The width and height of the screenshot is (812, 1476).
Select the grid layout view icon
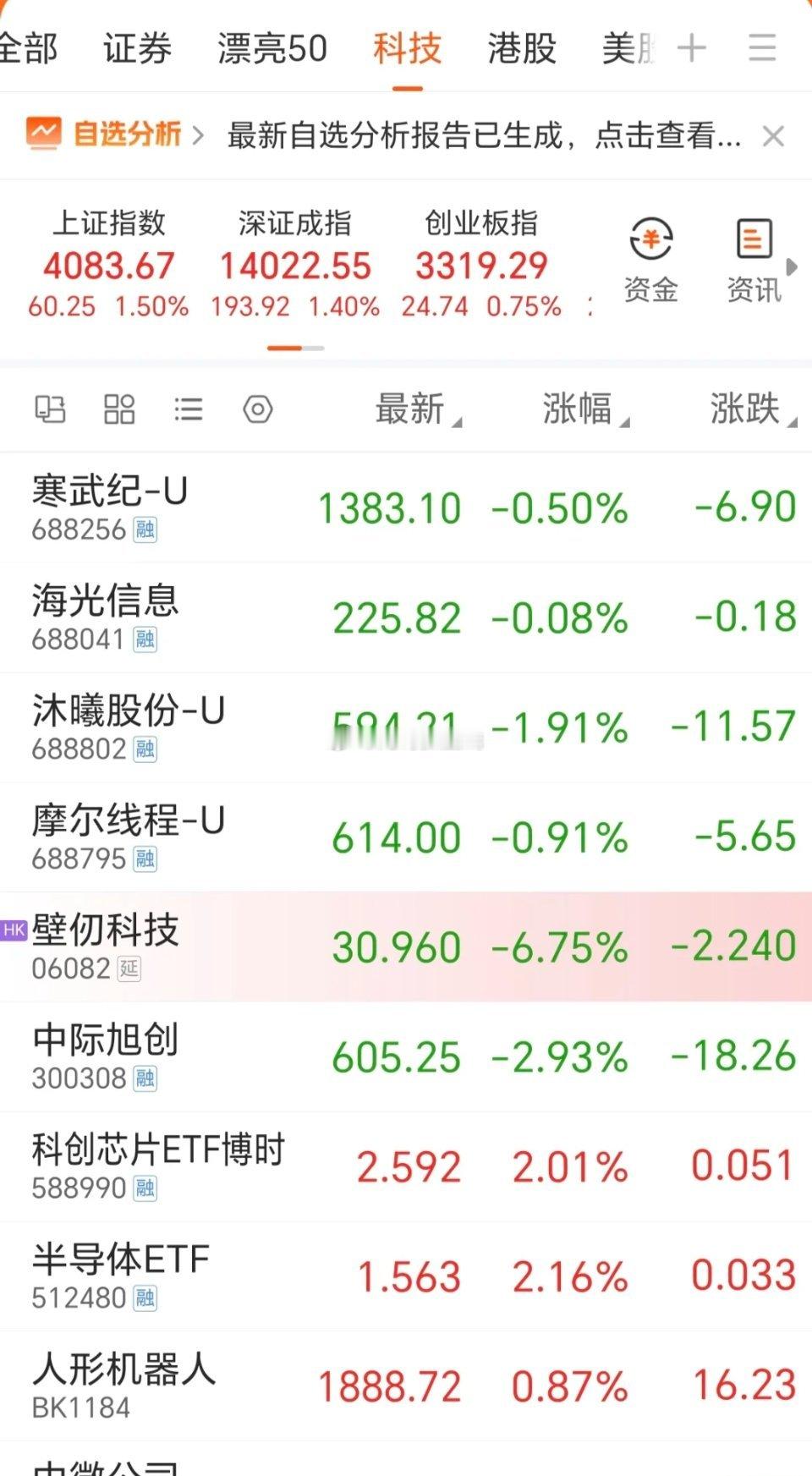point(119,409)
